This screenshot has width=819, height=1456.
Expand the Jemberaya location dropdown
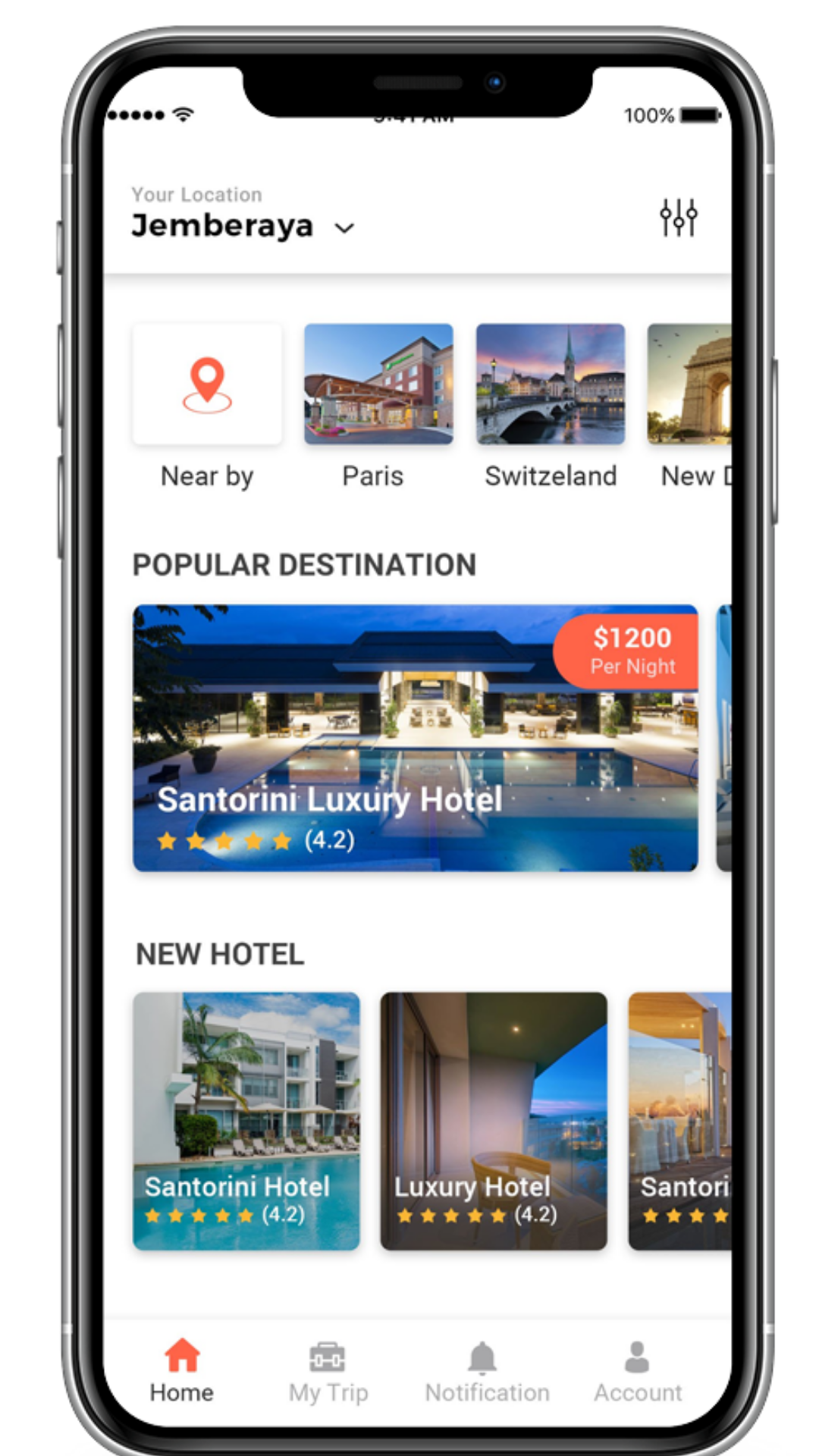pyautogui.click(x=344, y=228)
